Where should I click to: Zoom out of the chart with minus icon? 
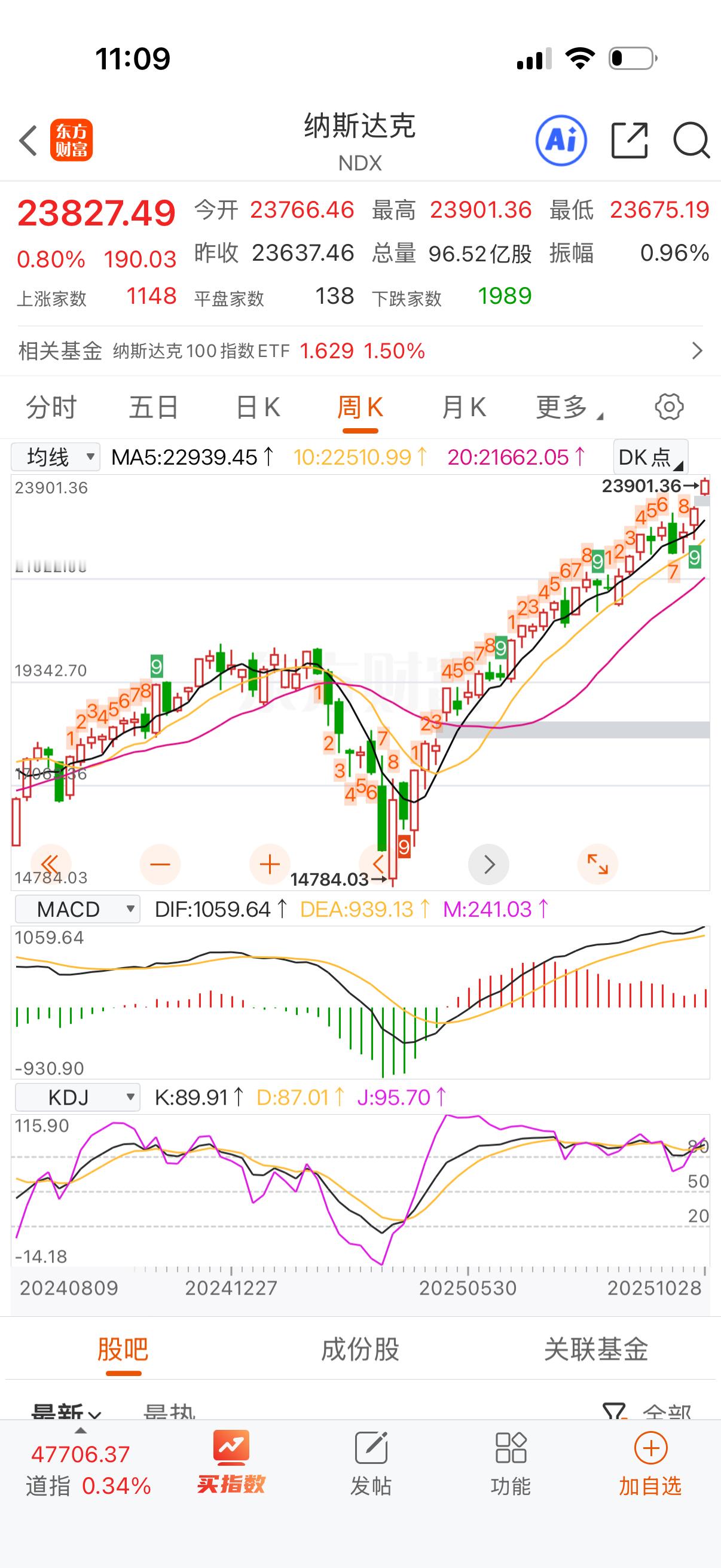(160, 863)
